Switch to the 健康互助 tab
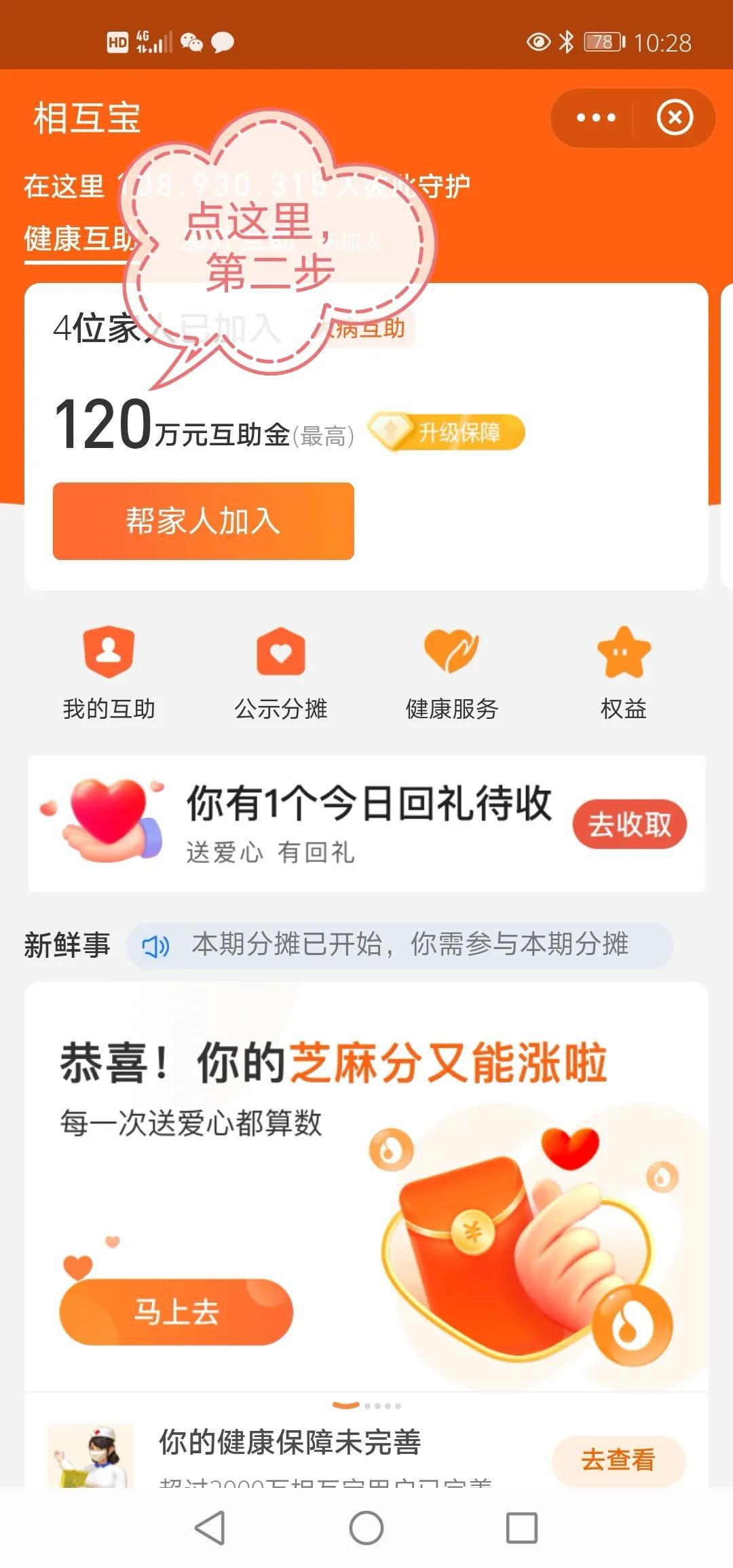733x1568 pixels. click(80, 239)
